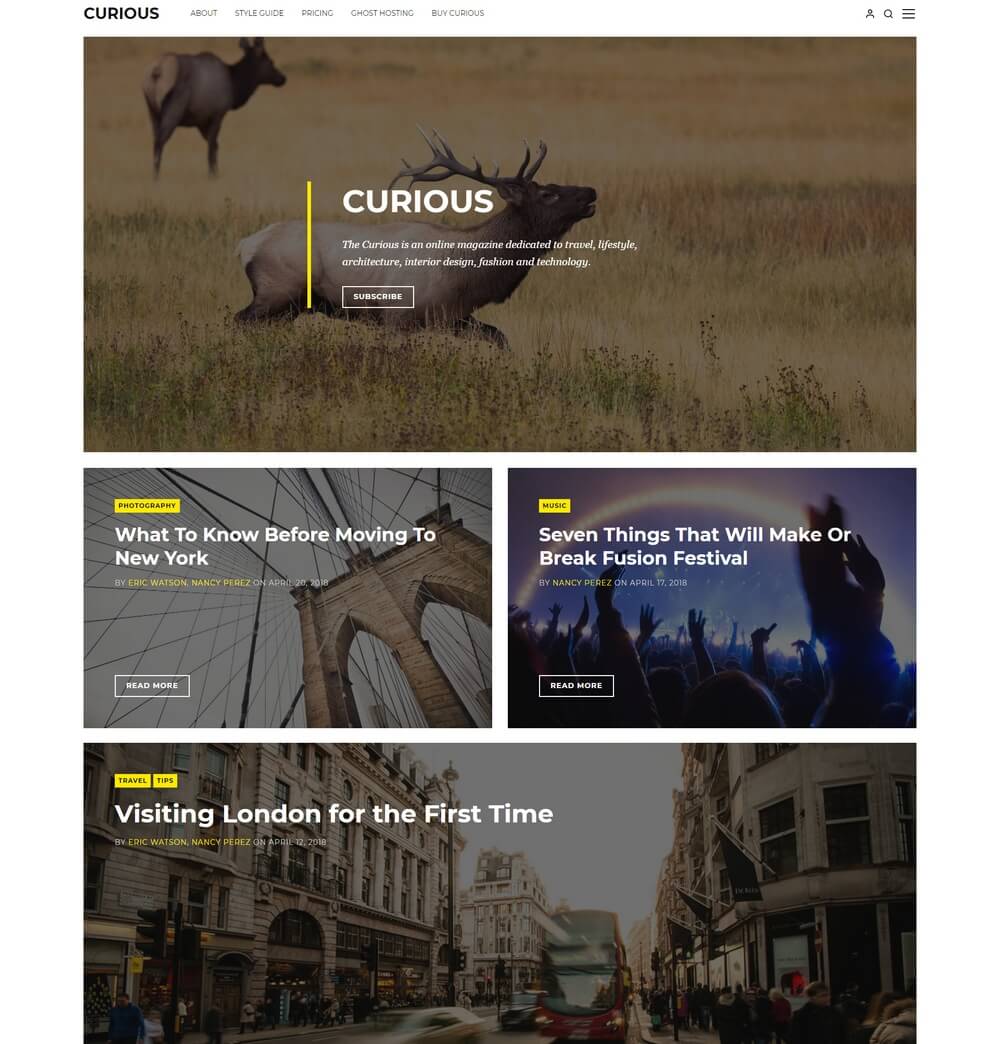Tap the Curious logo to go home

click(121, 14)
